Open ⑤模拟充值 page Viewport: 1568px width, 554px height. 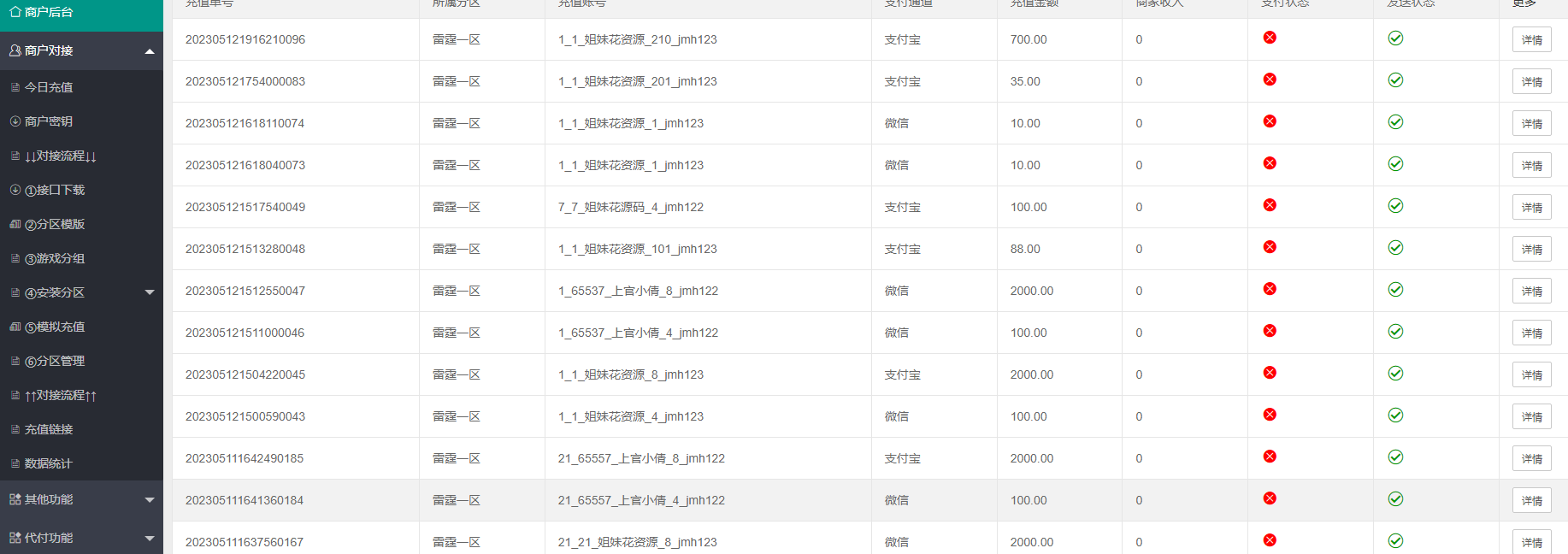click(55, 327)
